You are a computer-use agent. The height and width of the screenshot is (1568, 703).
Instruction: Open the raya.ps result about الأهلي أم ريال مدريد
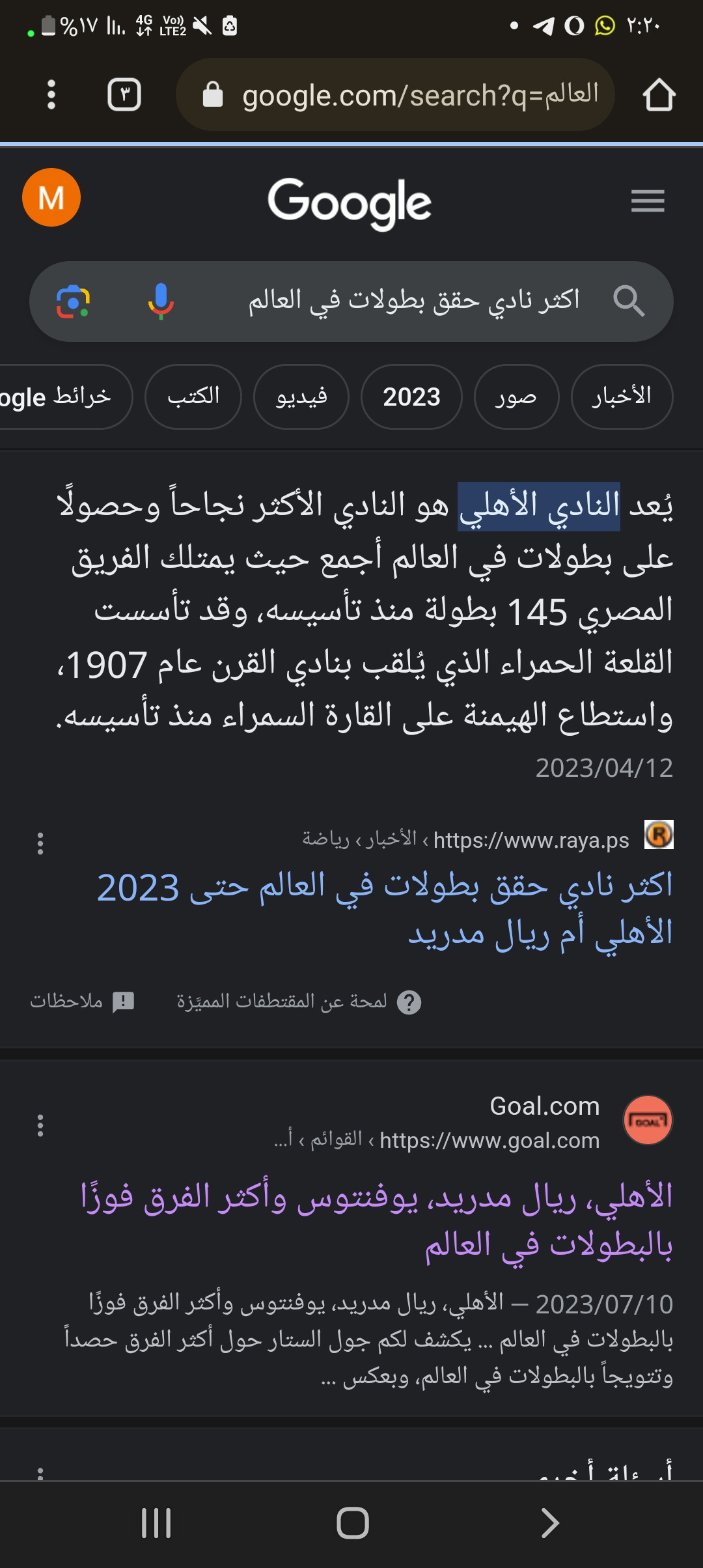pos(385,910)
